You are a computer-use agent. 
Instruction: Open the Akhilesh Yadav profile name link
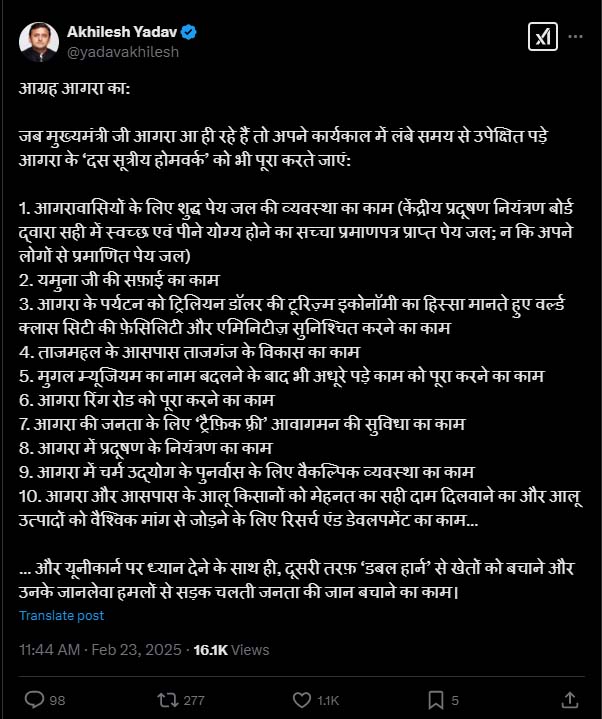coord(121,32)
